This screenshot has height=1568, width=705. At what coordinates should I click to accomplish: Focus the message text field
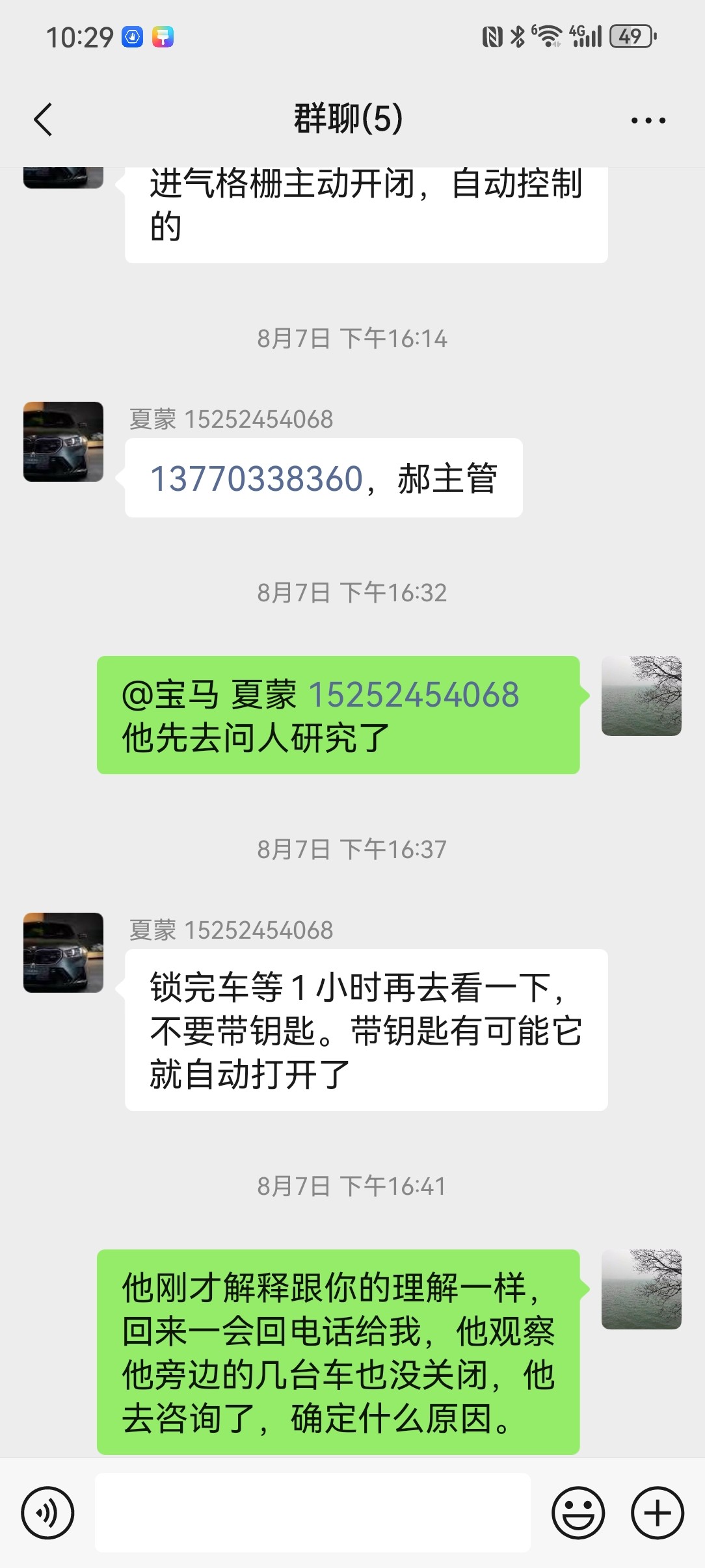point(312,1513)
